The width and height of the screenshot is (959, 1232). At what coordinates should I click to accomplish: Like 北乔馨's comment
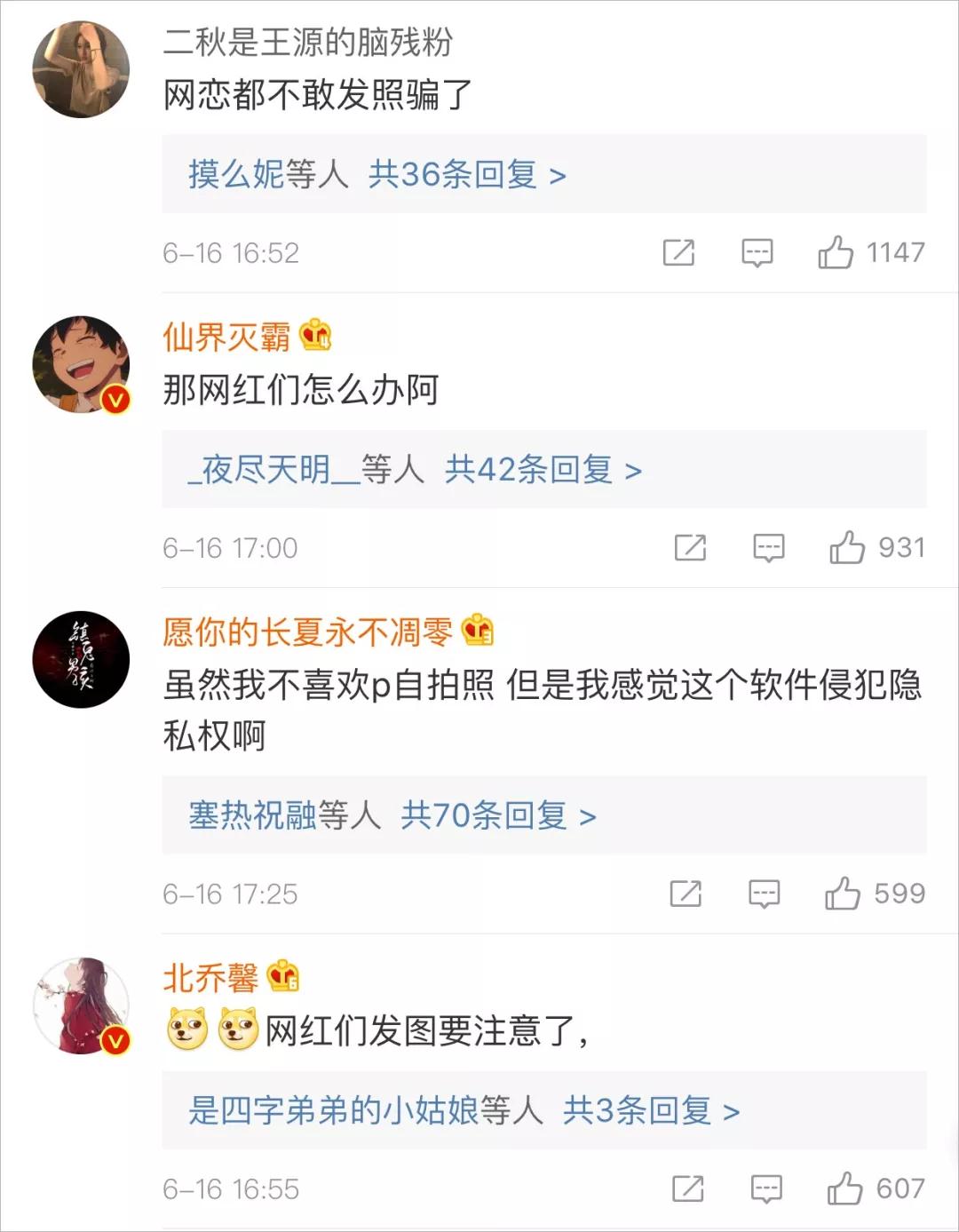[x=844, y=1188]
